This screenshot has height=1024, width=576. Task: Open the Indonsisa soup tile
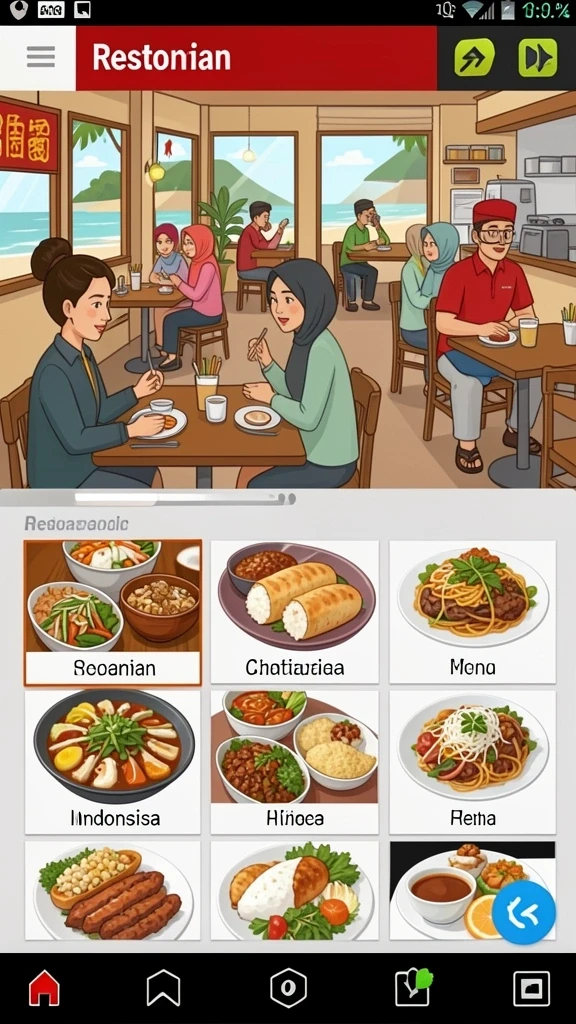click(x=113, y=762)
